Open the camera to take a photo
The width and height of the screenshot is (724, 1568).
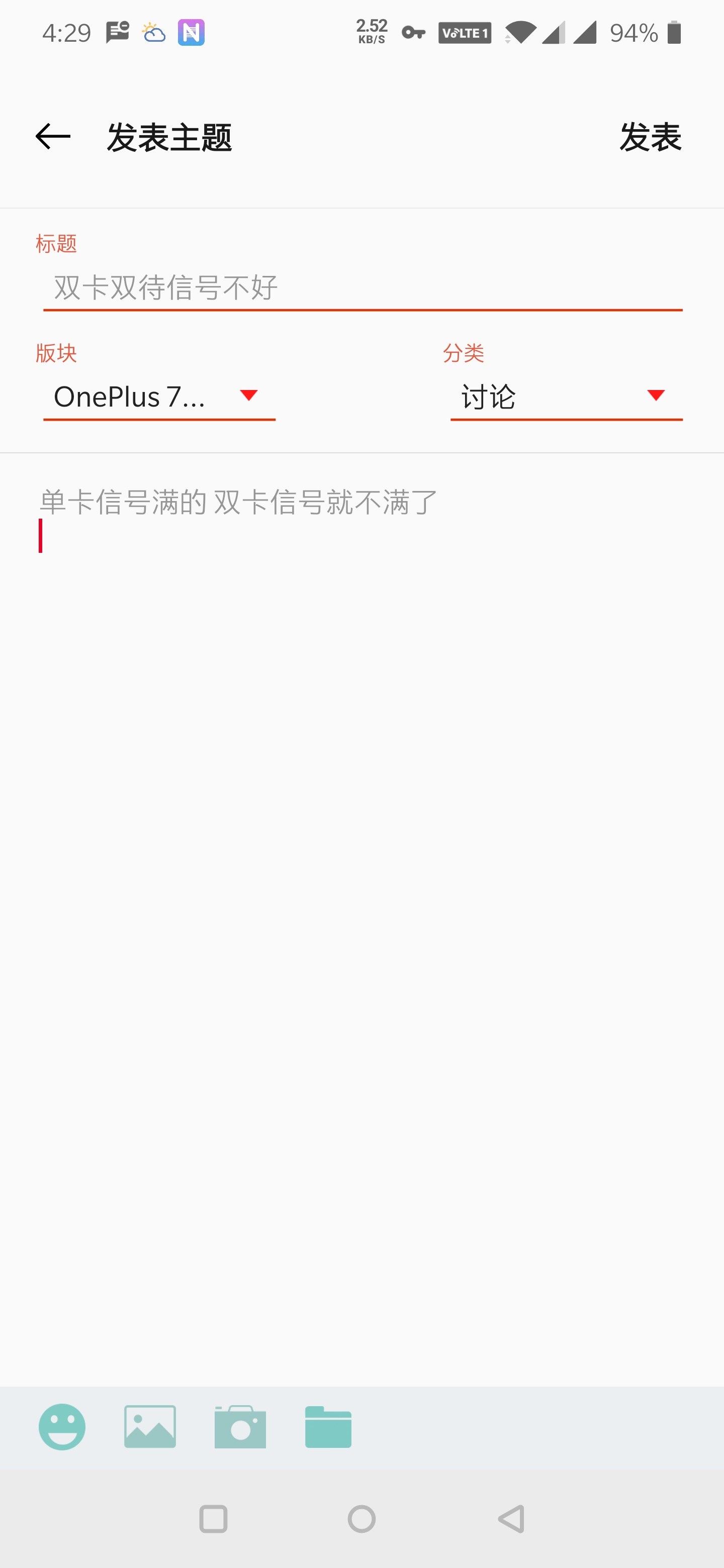pos(240,1427)
